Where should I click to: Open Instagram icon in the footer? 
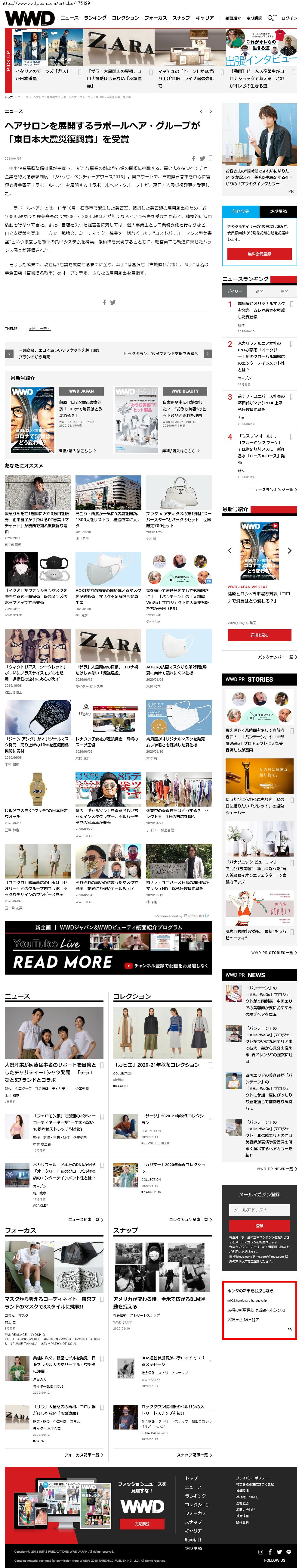point(261,1551)
